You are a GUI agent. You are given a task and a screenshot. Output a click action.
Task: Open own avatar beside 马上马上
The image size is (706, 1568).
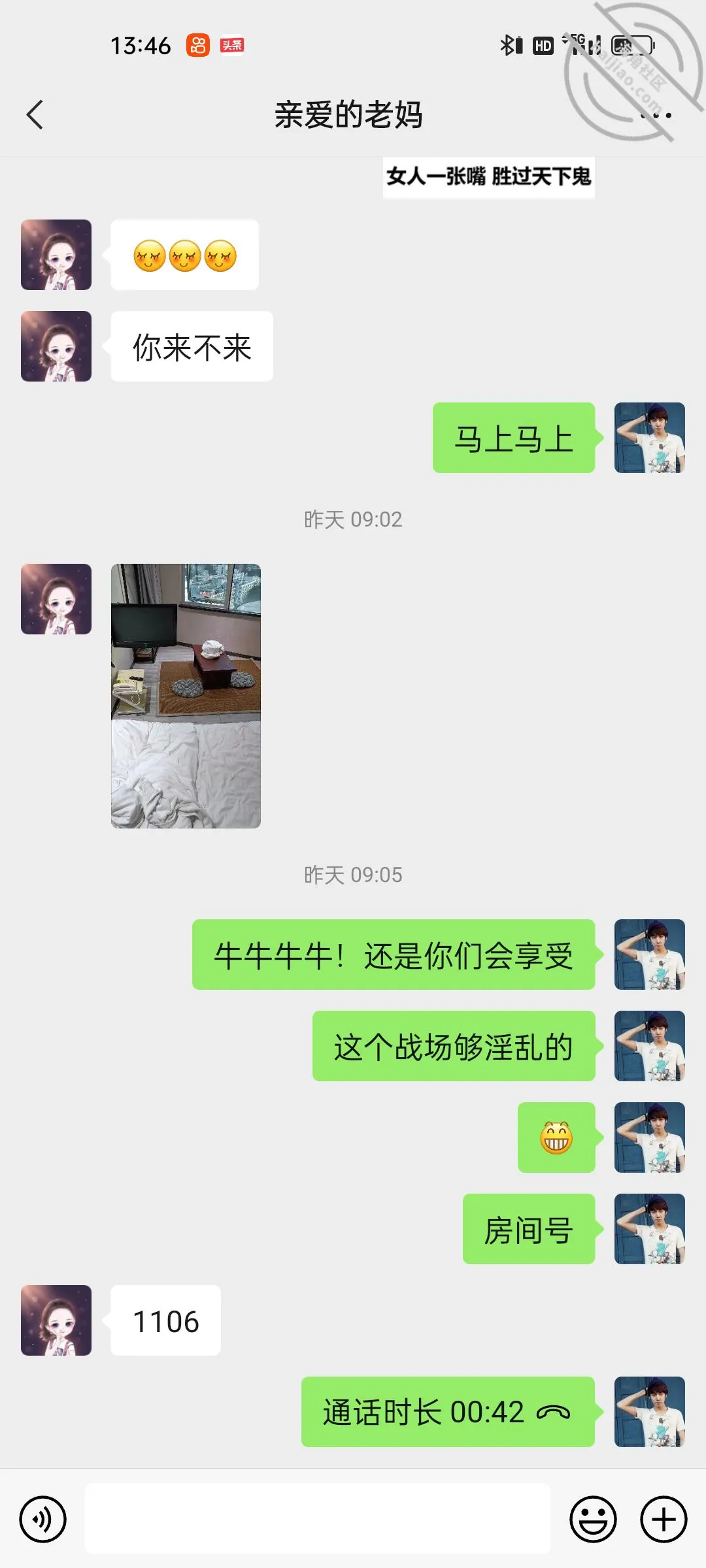pyautogui.click(x=650, y=438)
